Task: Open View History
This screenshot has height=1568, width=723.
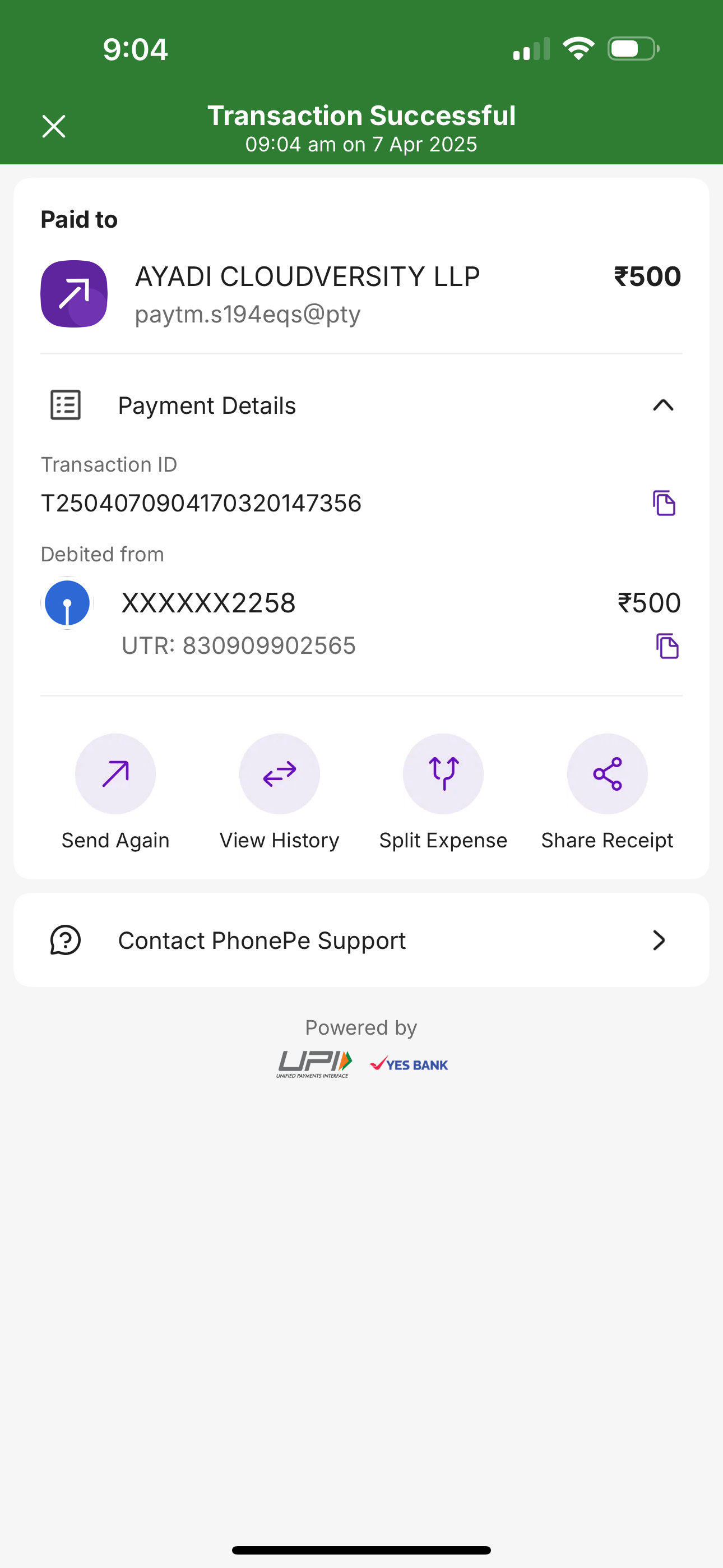Action: click(279, 774)
